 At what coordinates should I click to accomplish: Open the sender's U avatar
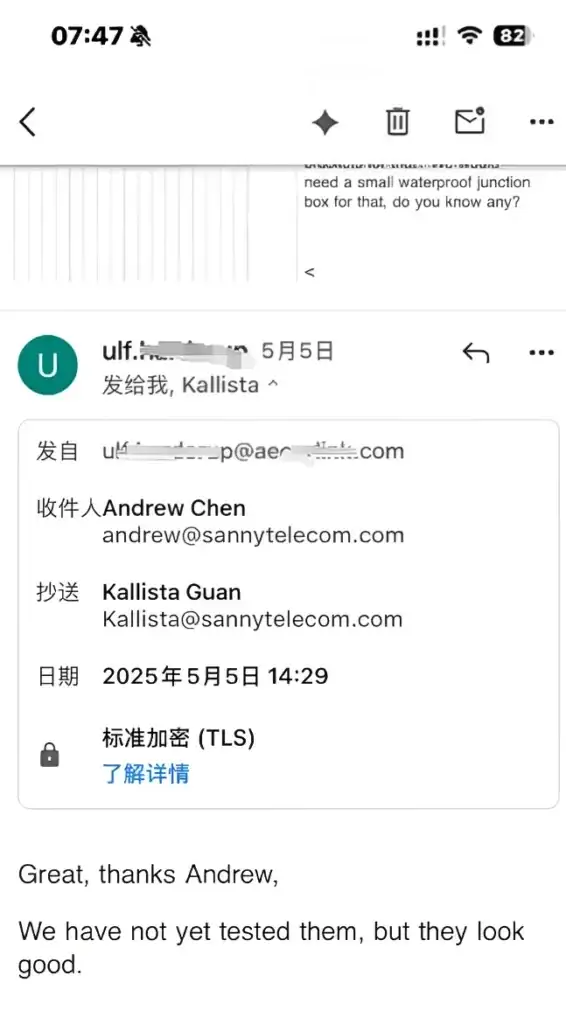[x=48, y=365]
